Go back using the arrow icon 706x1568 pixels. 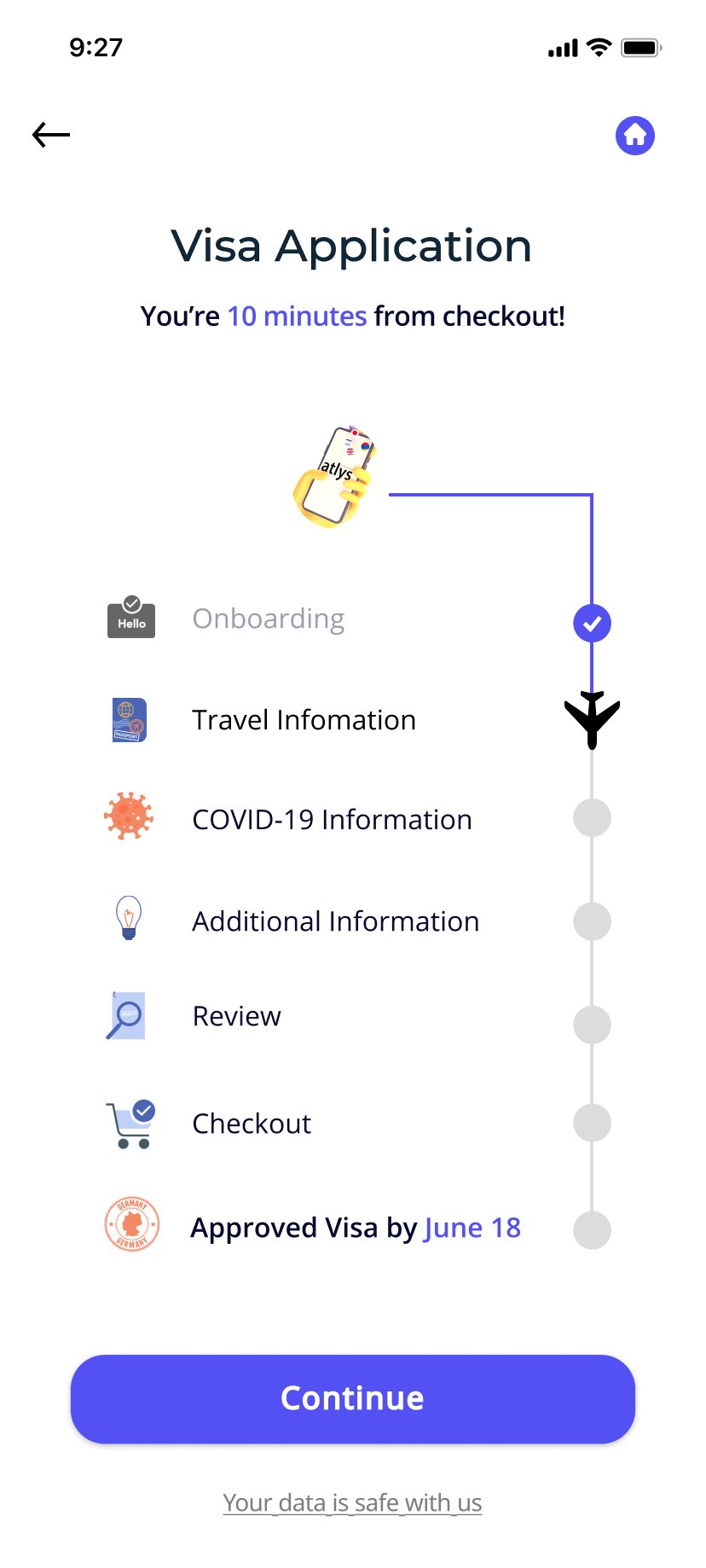pyautogui.click(x=51, y=135)
